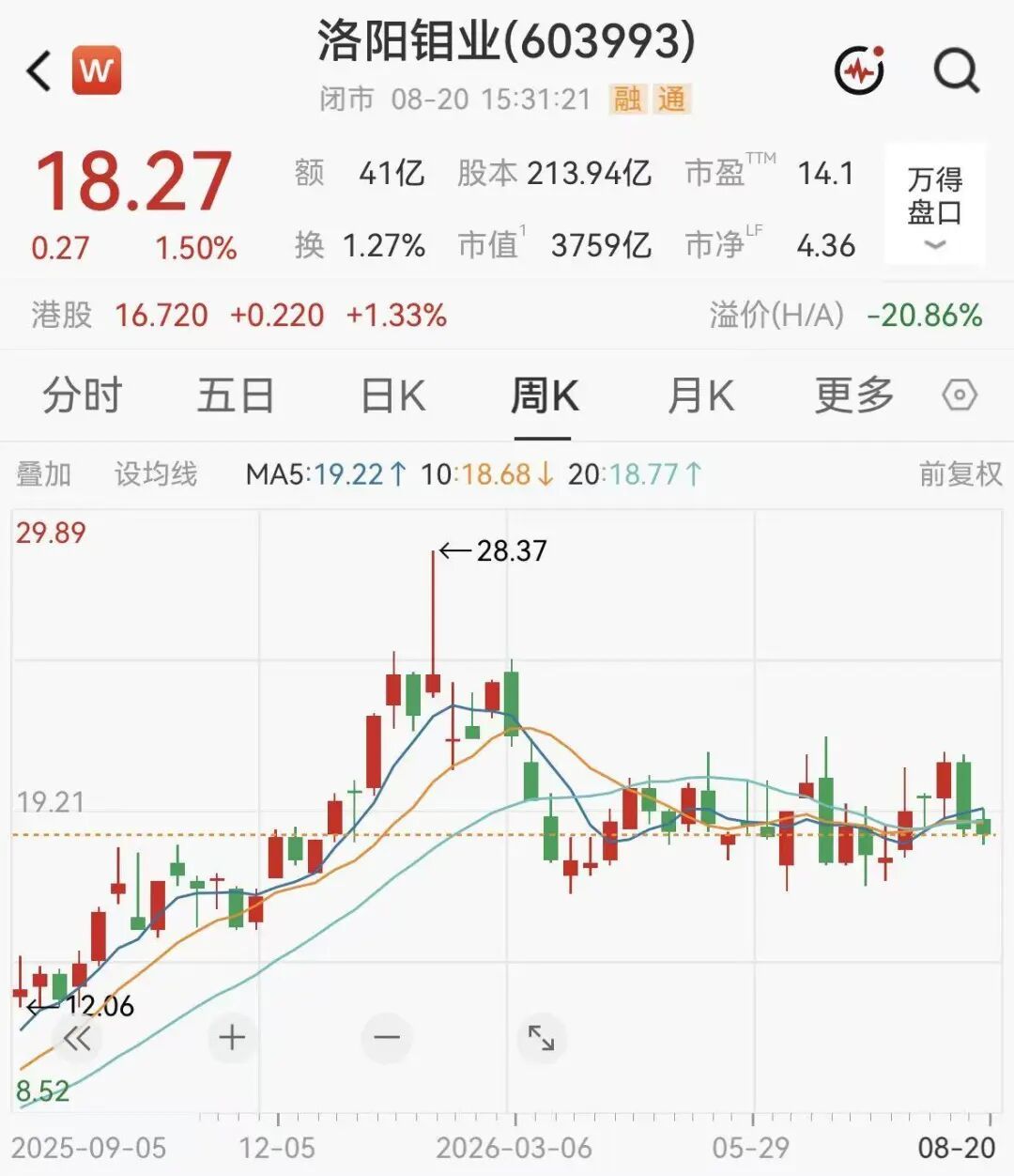This screenshot has height=1176, width=1014.
Task: Change the 前复权 adjustment mode
Action: pos(960,473)
